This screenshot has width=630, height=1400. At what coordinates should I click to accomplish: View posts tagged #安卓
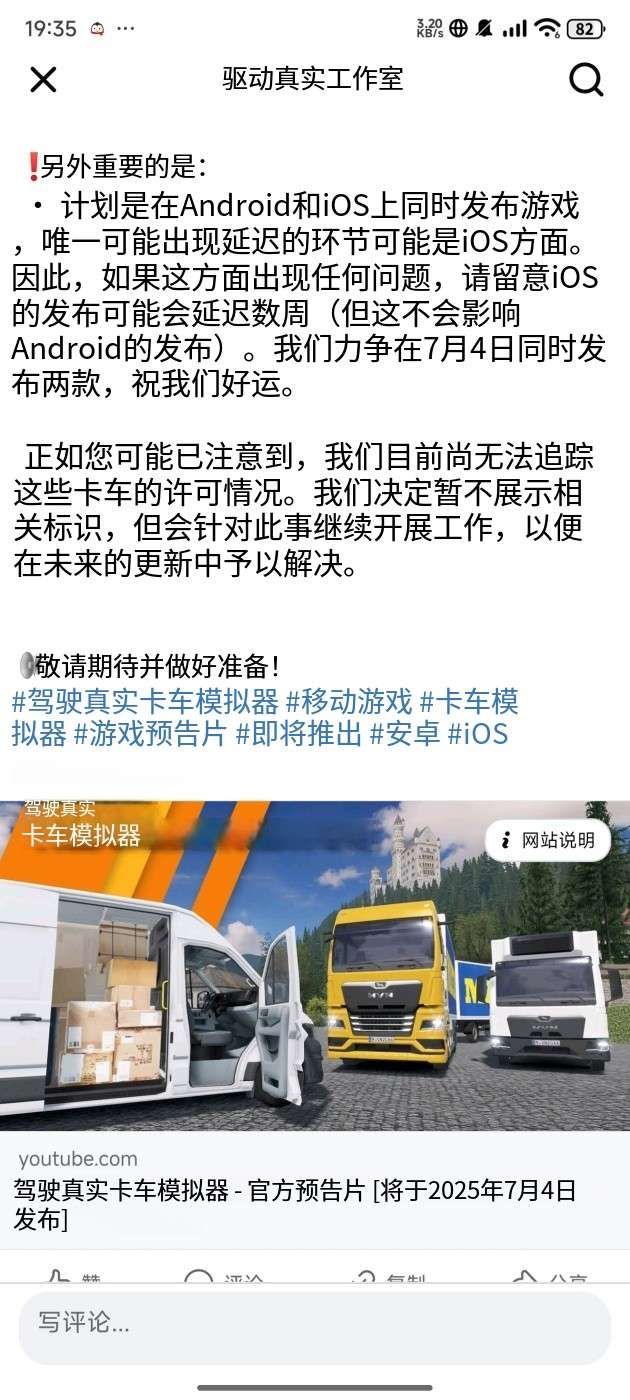tap(404, 734)
